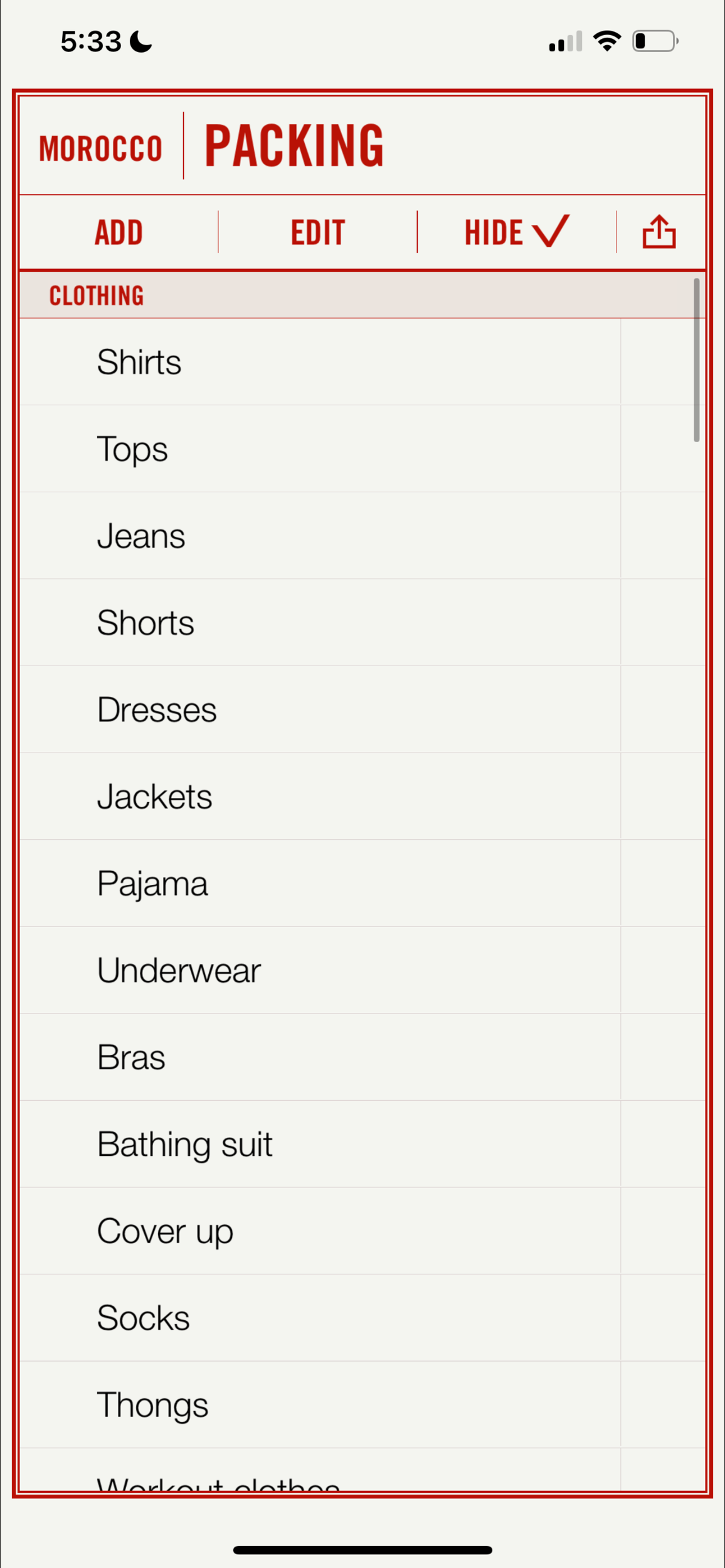Mark Dresses as packed

pos(662,710)
